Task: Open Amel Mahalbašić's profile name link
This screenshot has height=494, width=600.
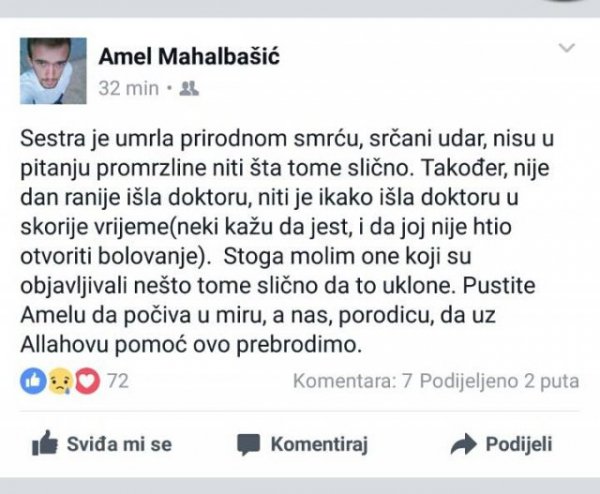Action: coord(189,57)
